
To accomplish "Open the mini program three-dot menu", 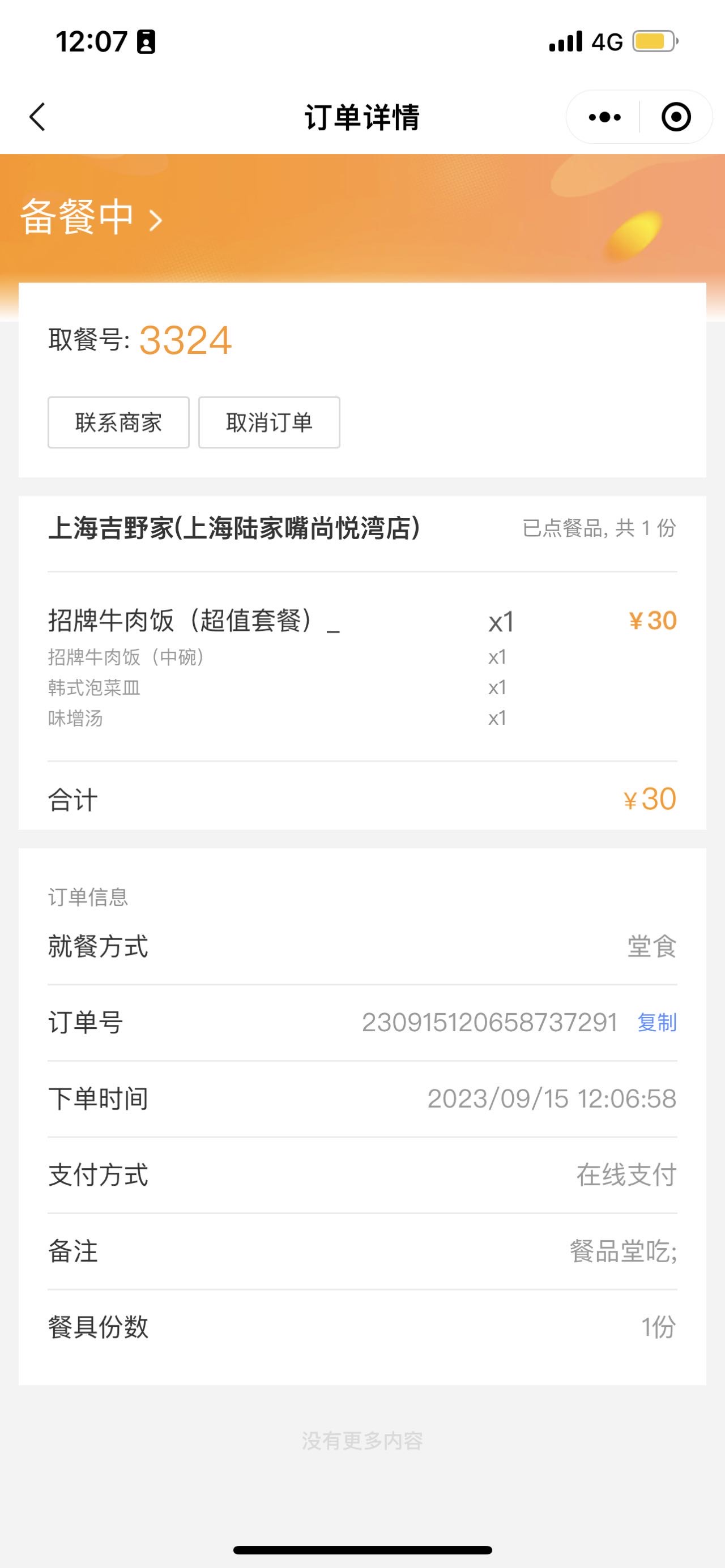I will [604, 117].
